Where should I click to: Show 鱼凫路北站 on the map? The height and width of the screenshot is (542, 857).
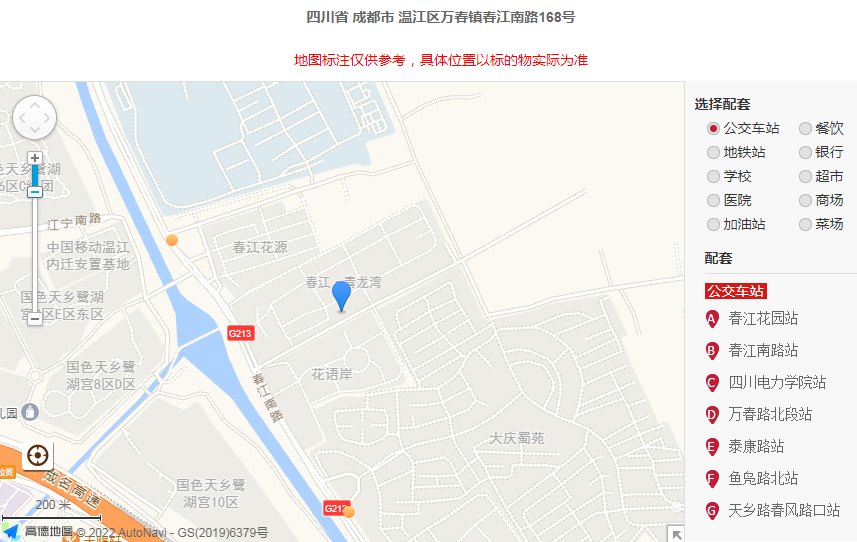[x=763, y=478]
